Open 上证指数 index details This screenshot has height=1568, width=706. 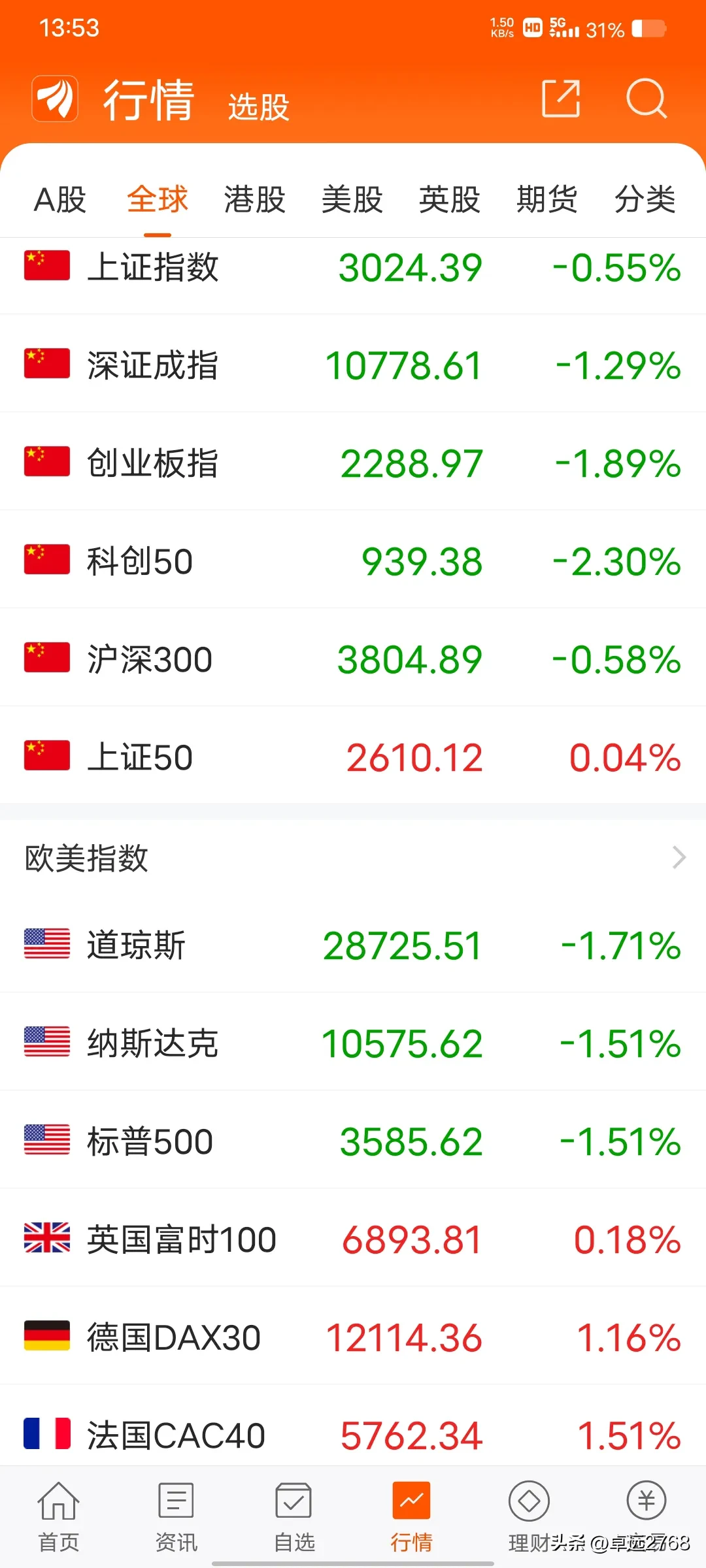(353, 268)
